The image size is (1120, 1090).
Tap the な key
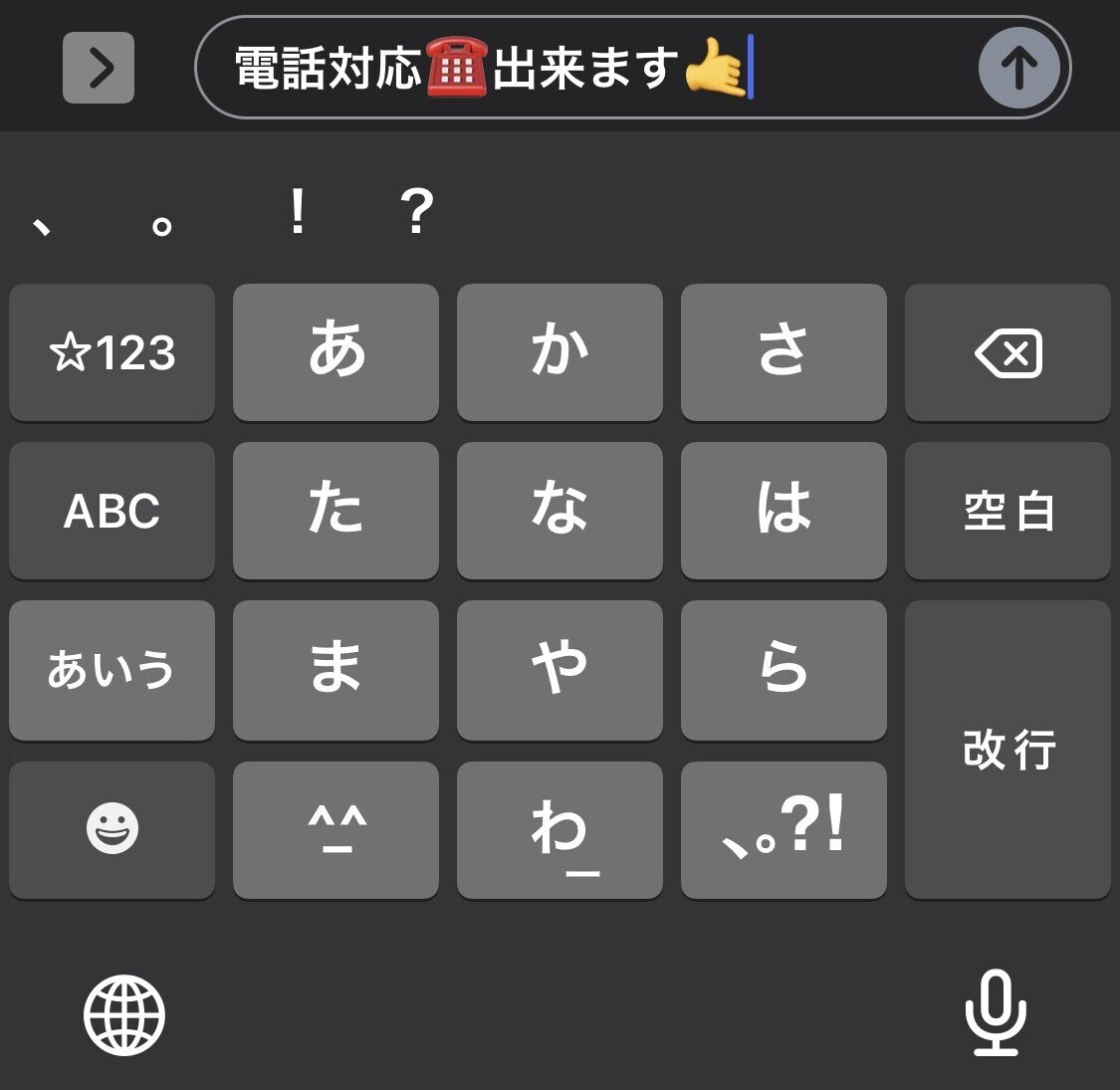click(560, 511)
